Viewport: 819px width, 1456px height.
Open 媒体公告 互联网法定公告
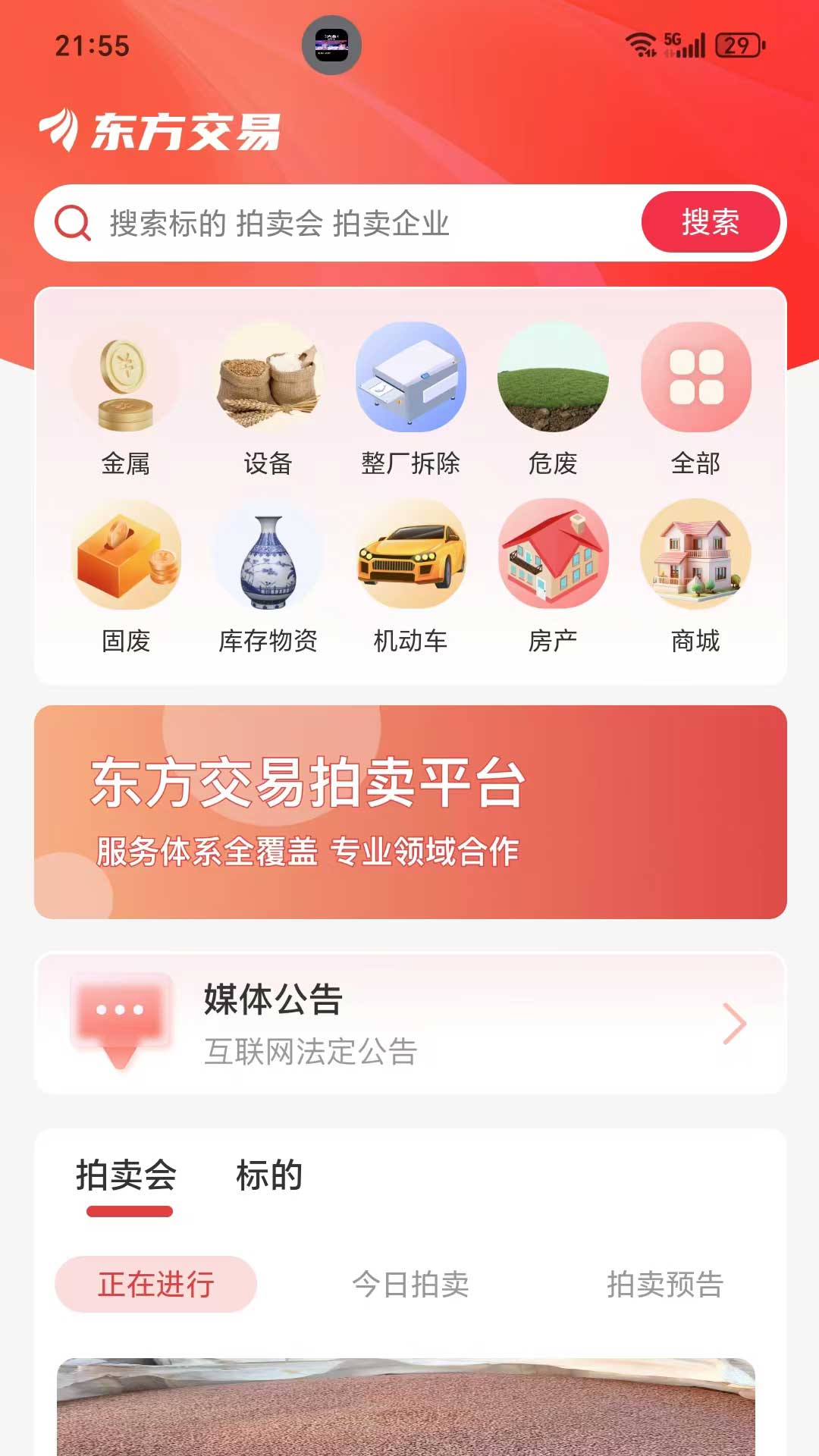[410, 1022]
